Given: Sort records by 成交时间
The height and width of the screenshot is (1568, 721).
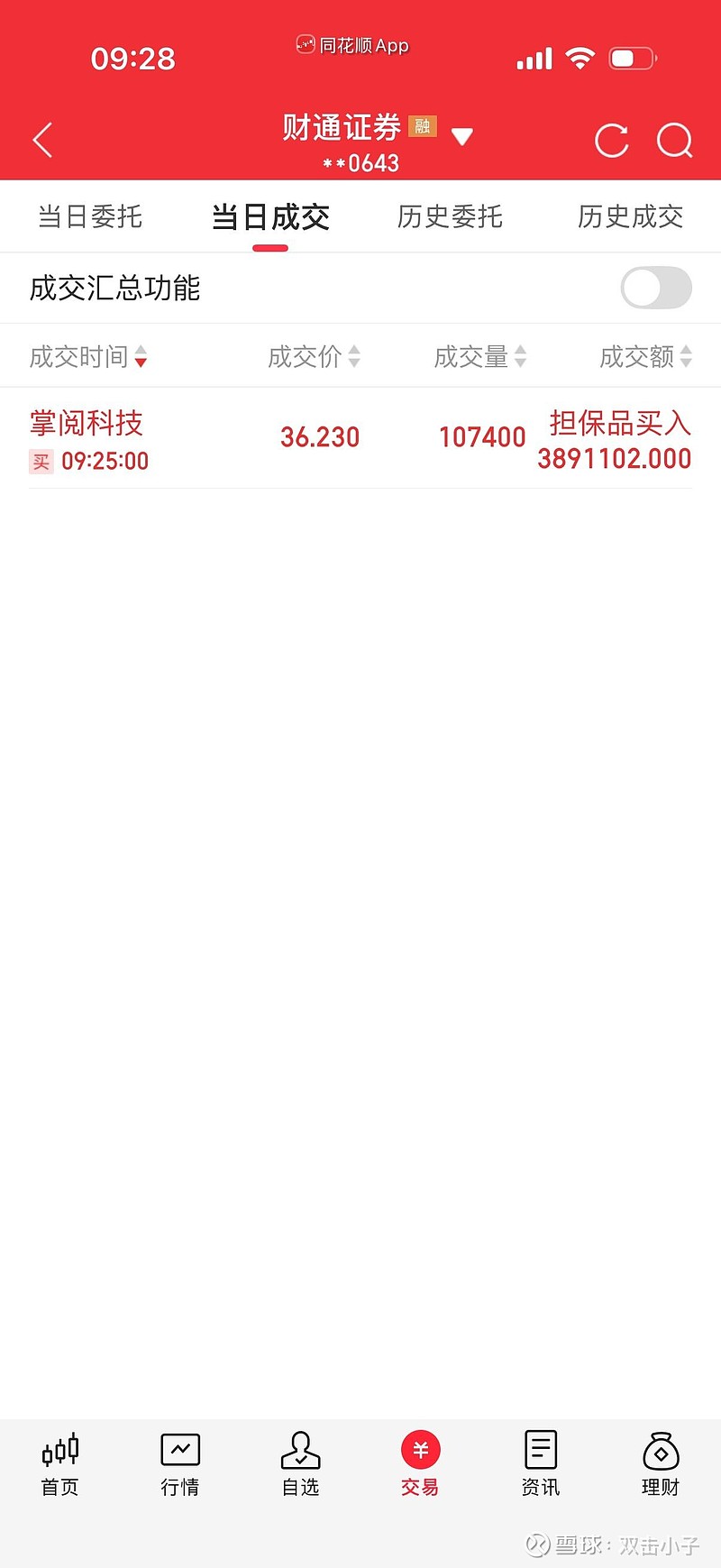Looking at the screenshot, I should pos(87,357).
